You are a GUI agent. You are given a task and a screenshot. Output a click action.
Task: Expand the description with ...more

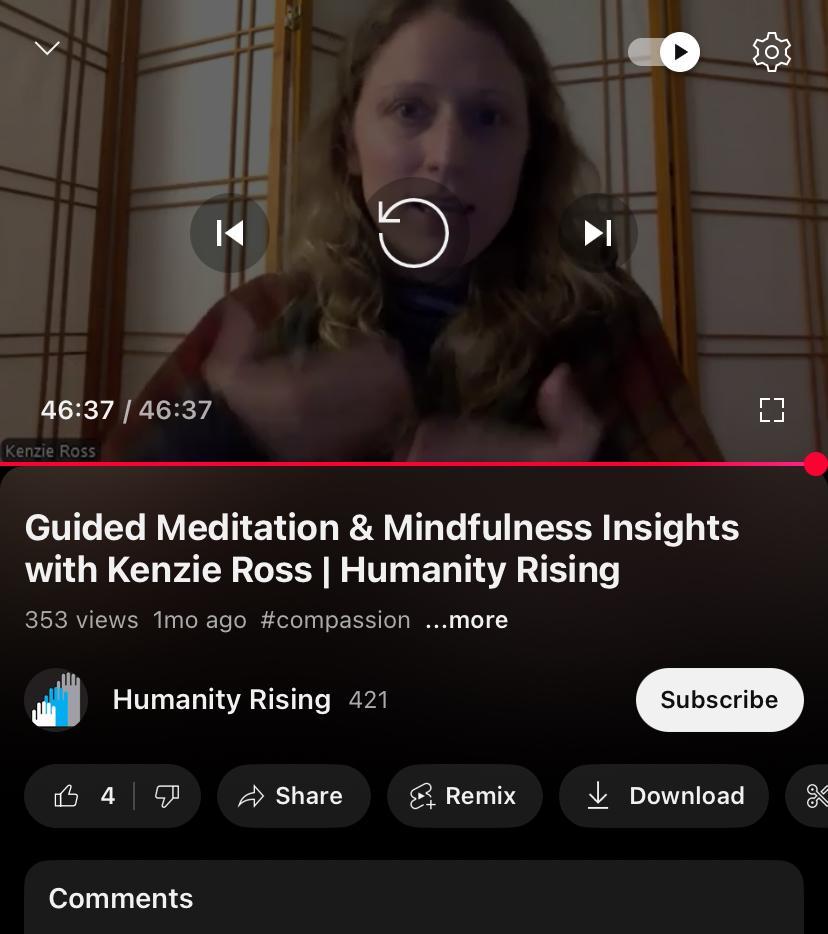point(466,620)
